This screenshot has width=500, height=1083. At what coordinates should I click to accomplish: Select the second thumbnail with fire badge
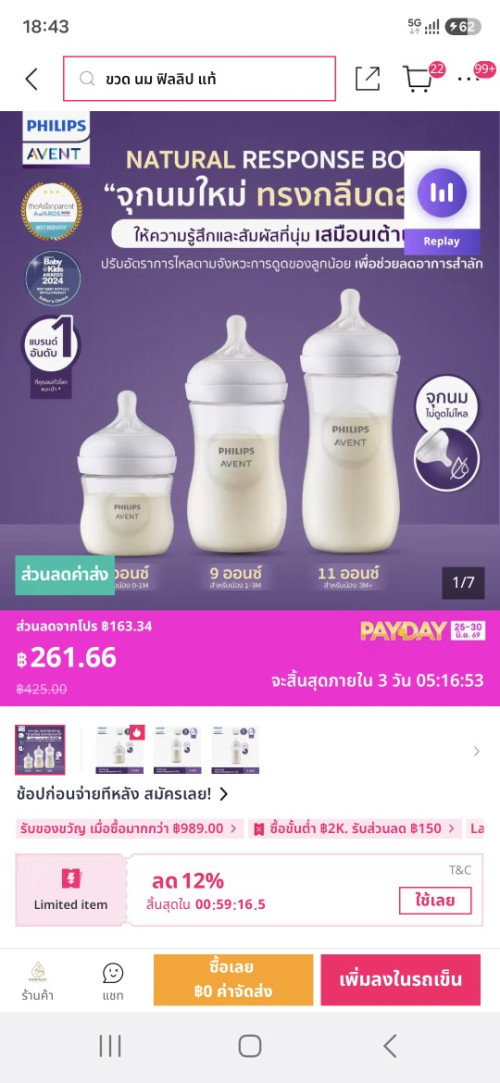tap(120, 749)
